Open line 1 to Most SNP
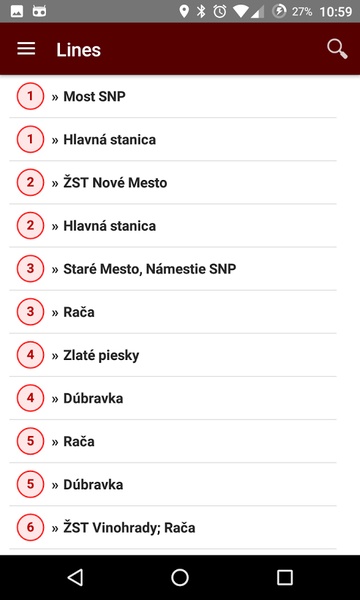Image resolution: width=360 pixels, height=600 pixels. tap(173, 96)
